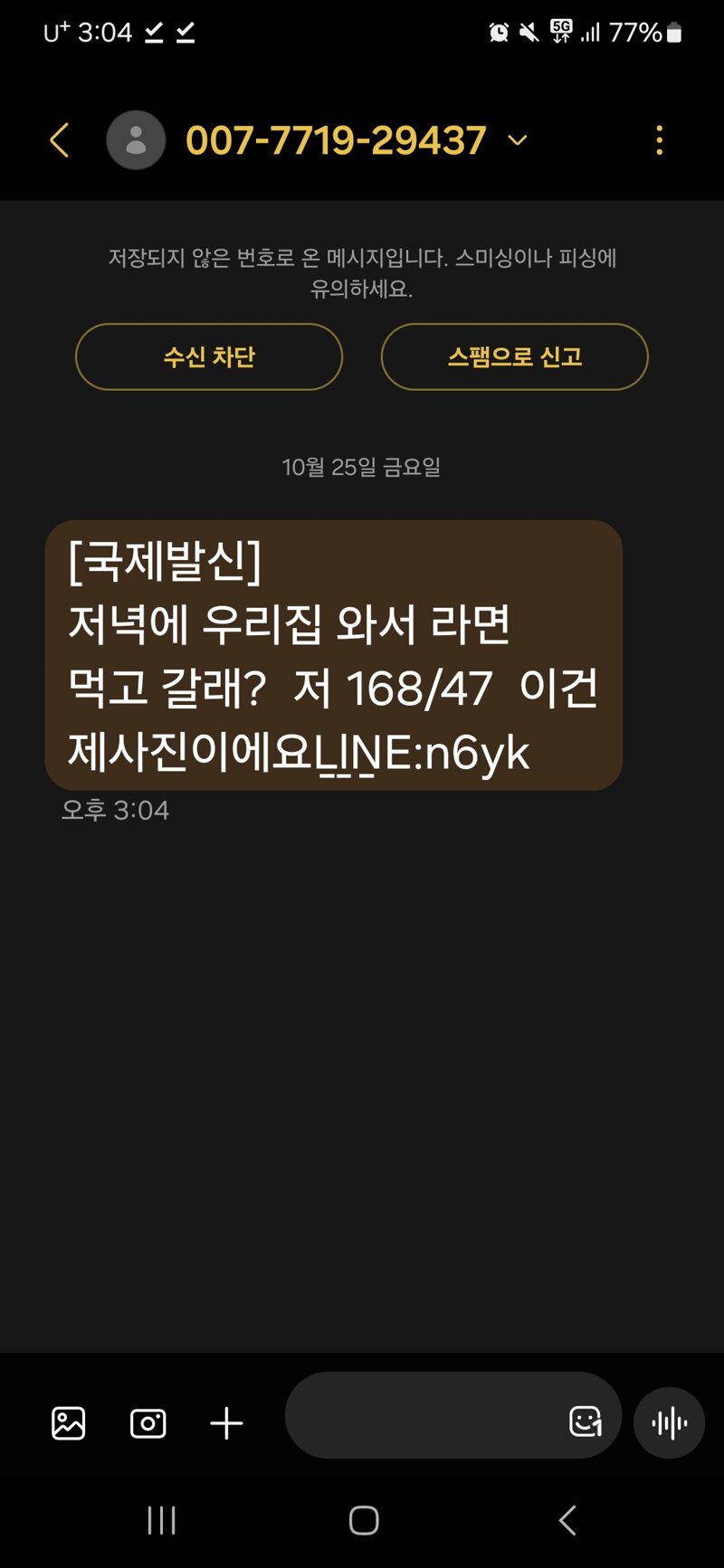Open the camera to attach a photo
The image size is (724, 1568).
tap(148, 1423)
